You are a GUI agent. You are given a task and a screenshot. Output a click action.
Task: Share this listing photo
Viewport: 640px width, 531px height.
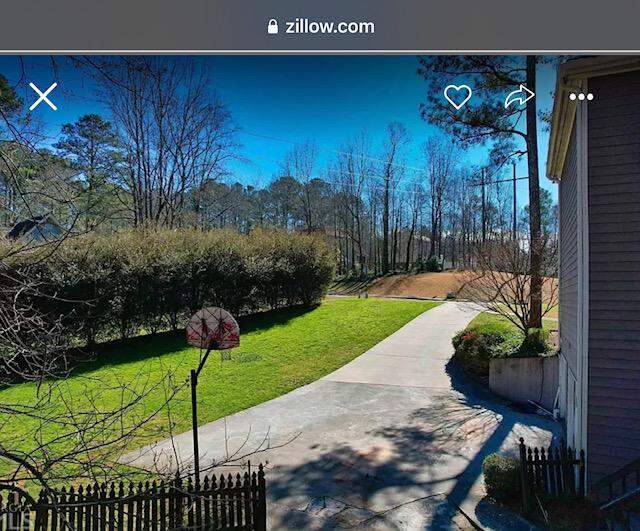519,96
